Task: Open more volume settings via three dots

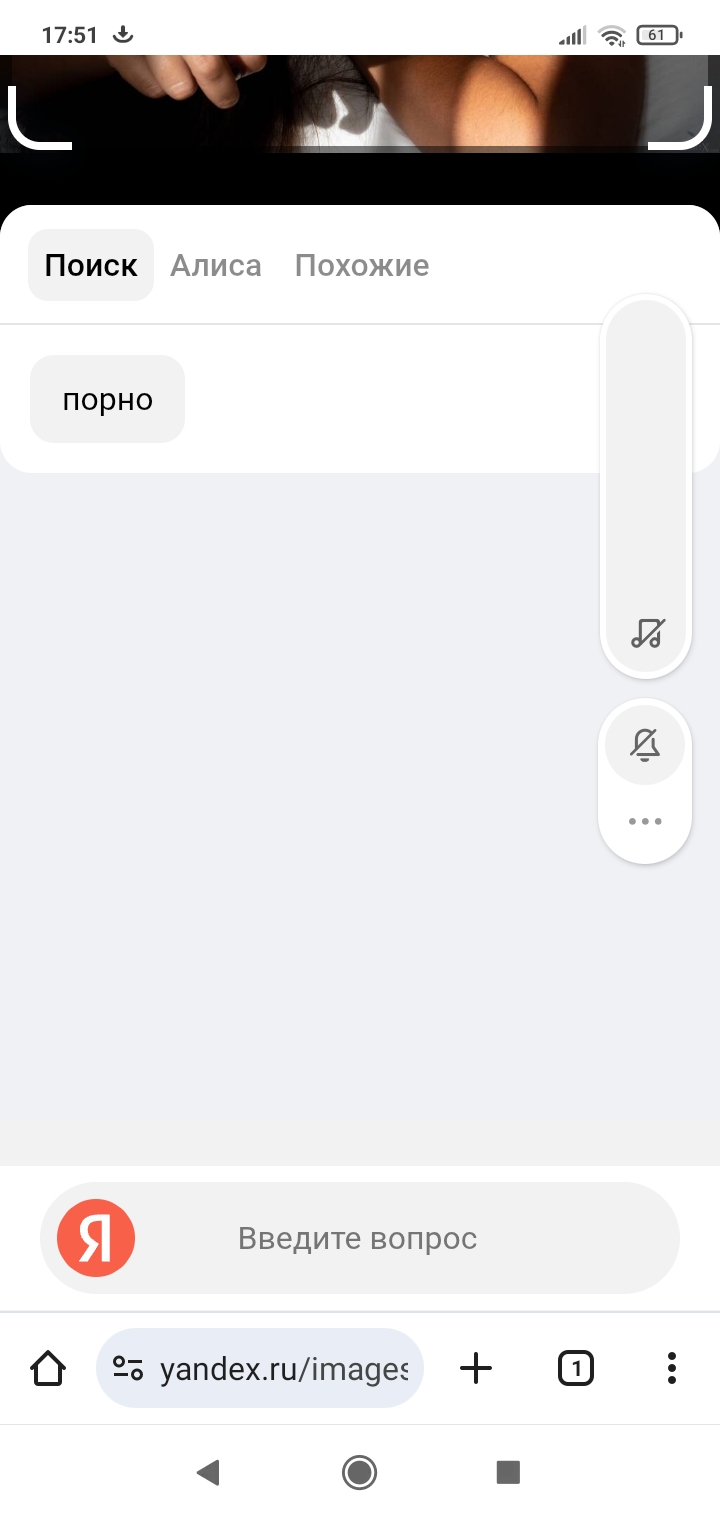Action: click(x=645, y=822)
